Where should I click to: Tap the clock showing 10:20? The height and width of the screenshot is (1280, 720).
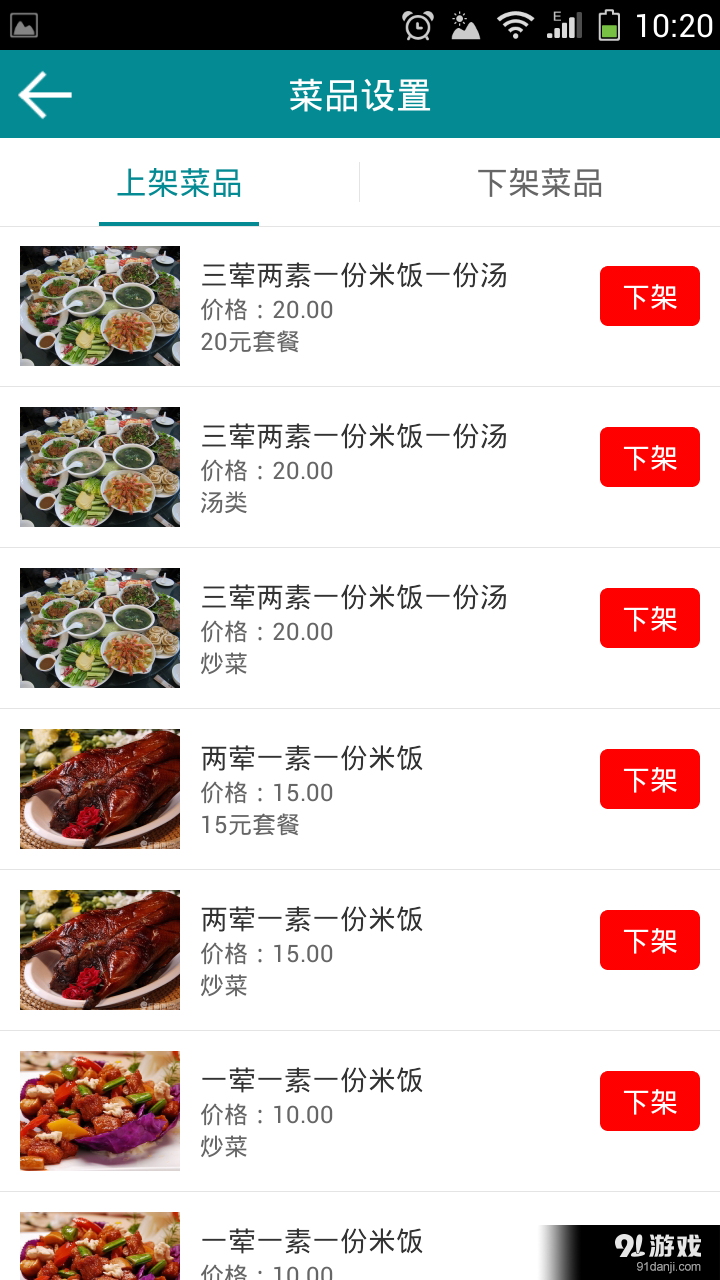pyautogui.click(x=671, y=23)
